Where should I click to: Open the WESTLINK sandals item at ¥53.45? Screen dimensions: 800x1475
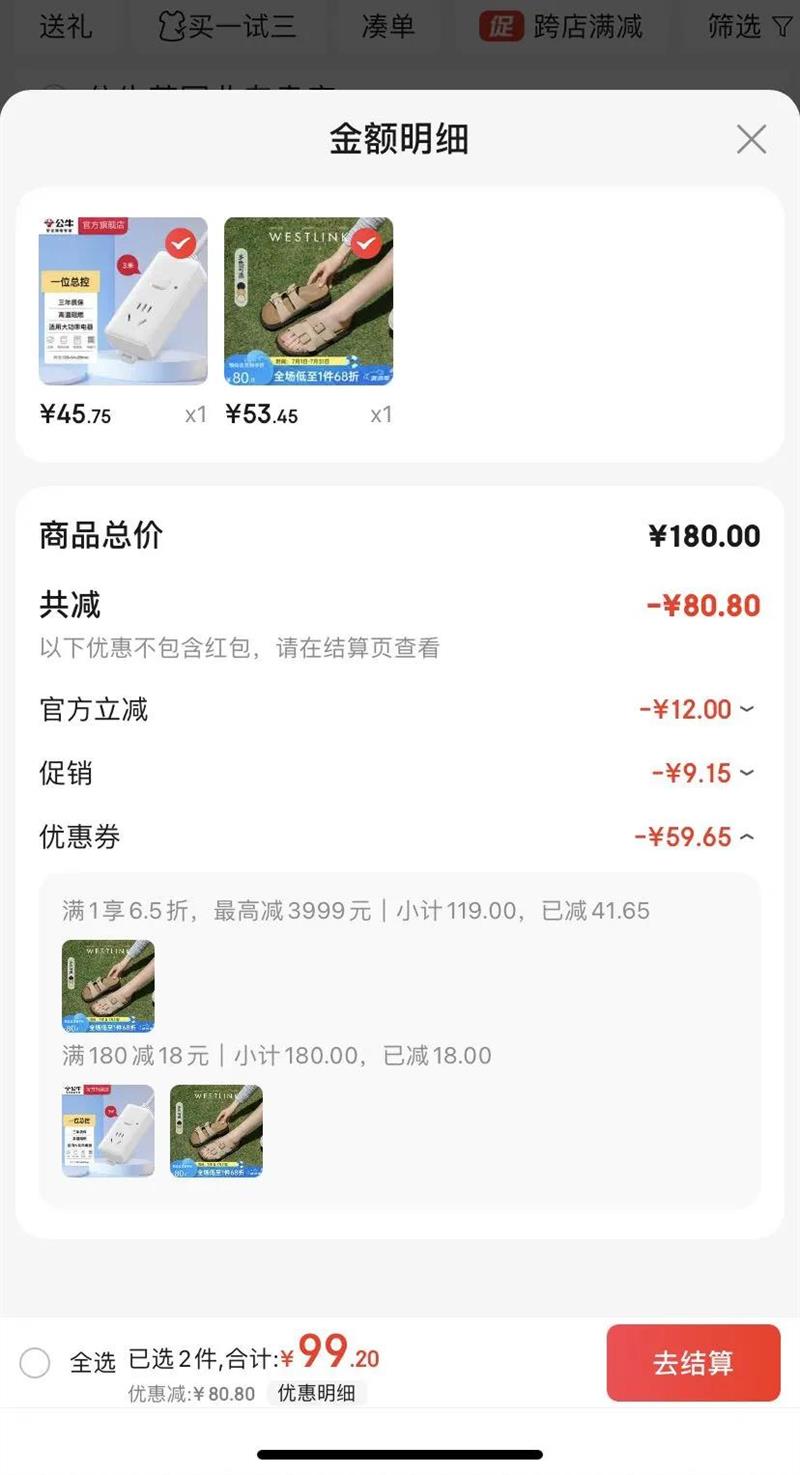pyautogui.click(x=308, y=301)
